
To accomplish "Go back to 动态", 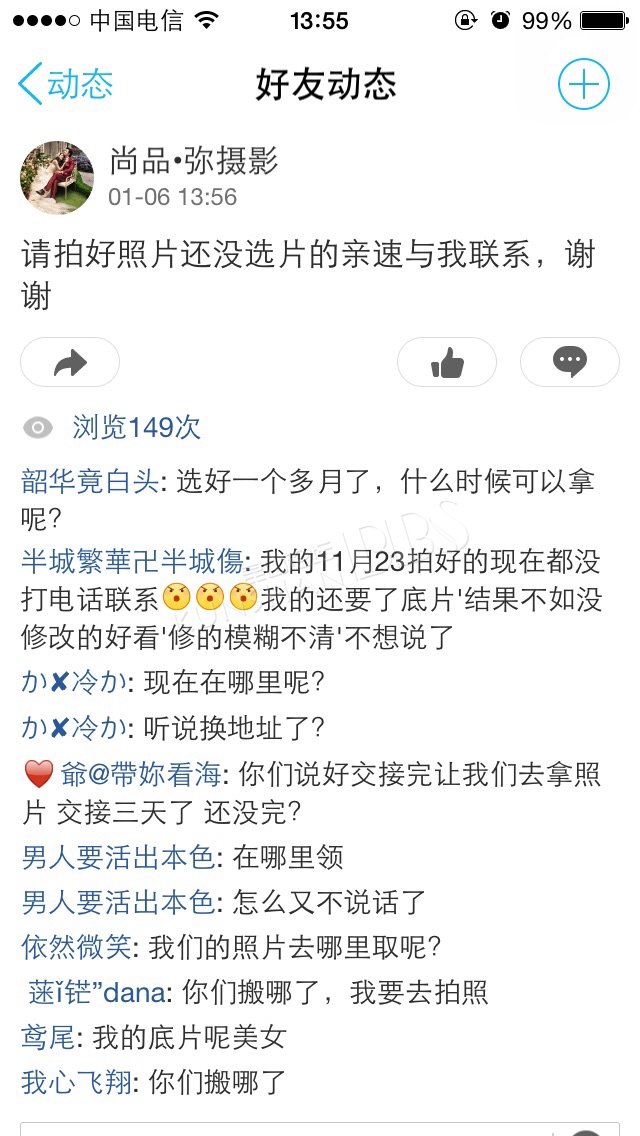I will 65,85.
